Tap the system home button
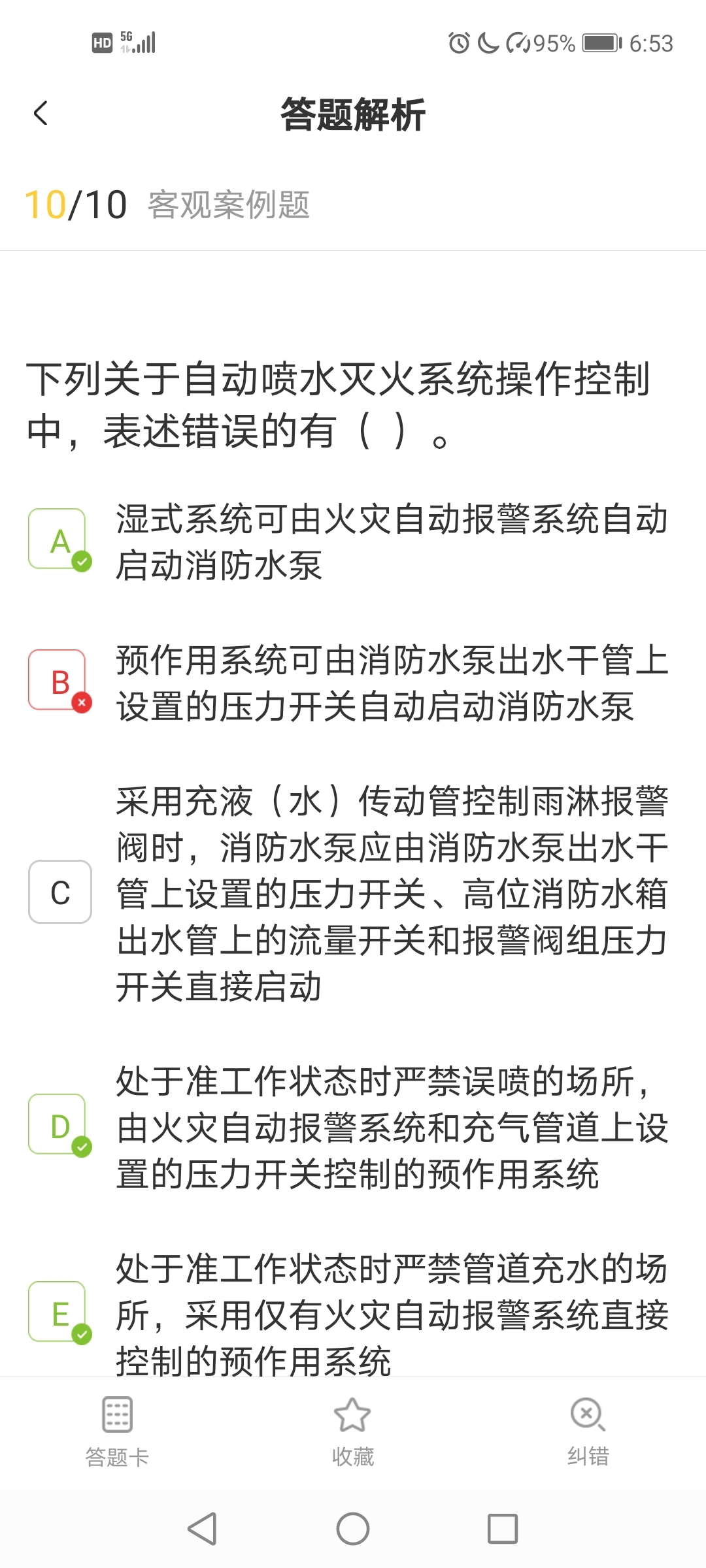706x1568 pixels. click(x=353, y=1529)
